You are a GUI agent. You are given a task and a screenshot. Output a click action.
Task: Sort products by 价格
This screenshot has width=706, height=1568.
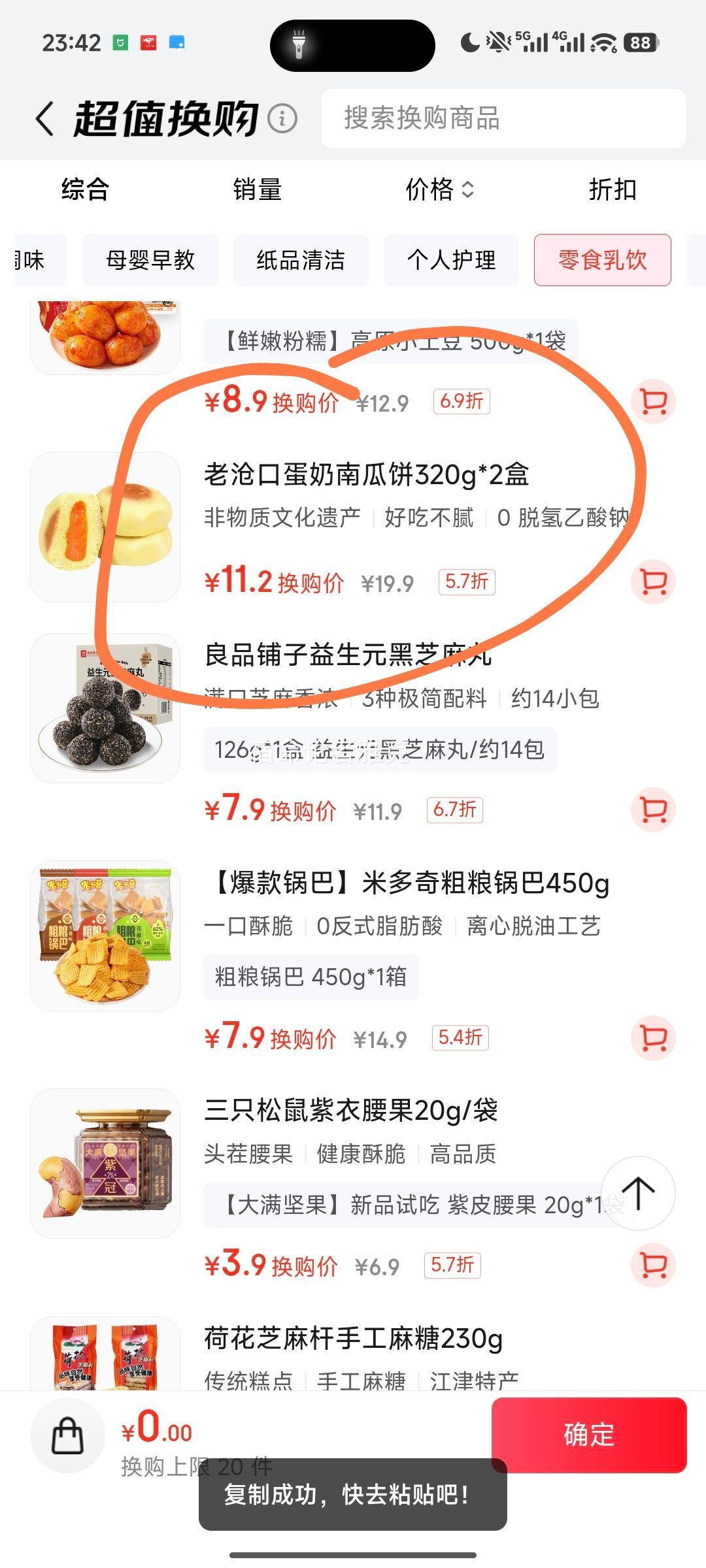pyautogui.click(x=439, y=190)
